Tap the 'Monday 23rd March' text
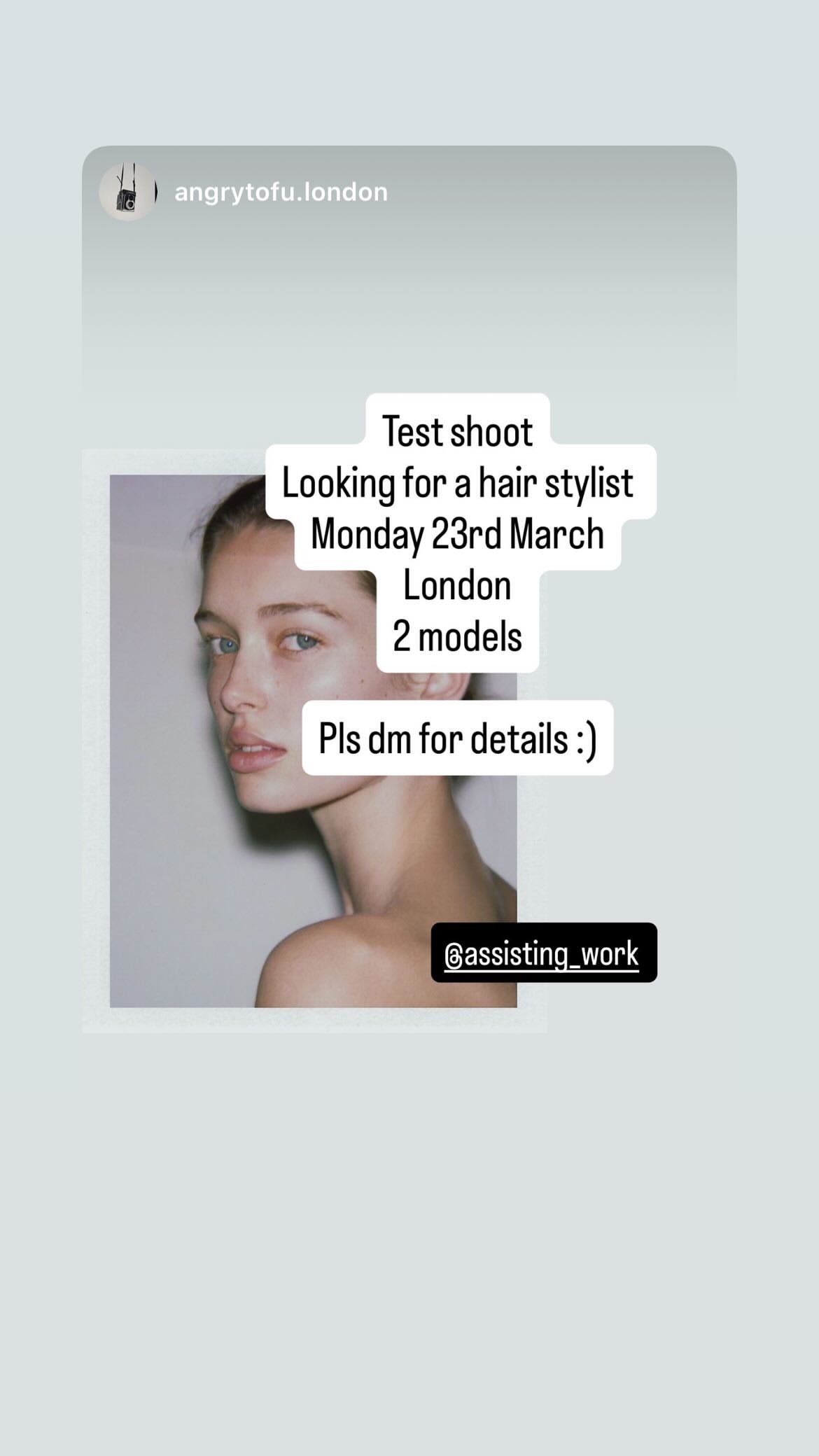The image size is (819, 1456). tap(458, 533)
